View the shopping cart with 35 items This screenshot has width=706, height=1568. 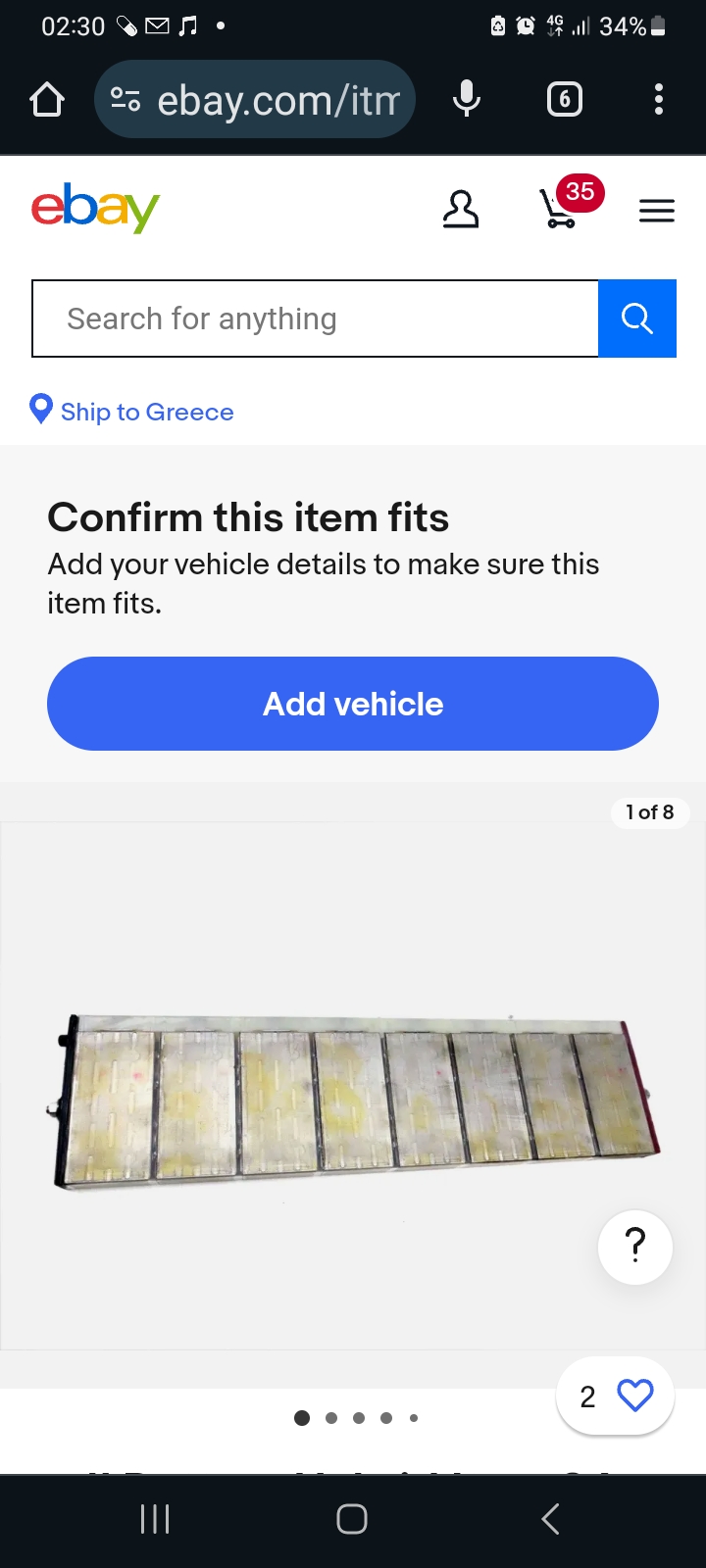pos(561,208)
